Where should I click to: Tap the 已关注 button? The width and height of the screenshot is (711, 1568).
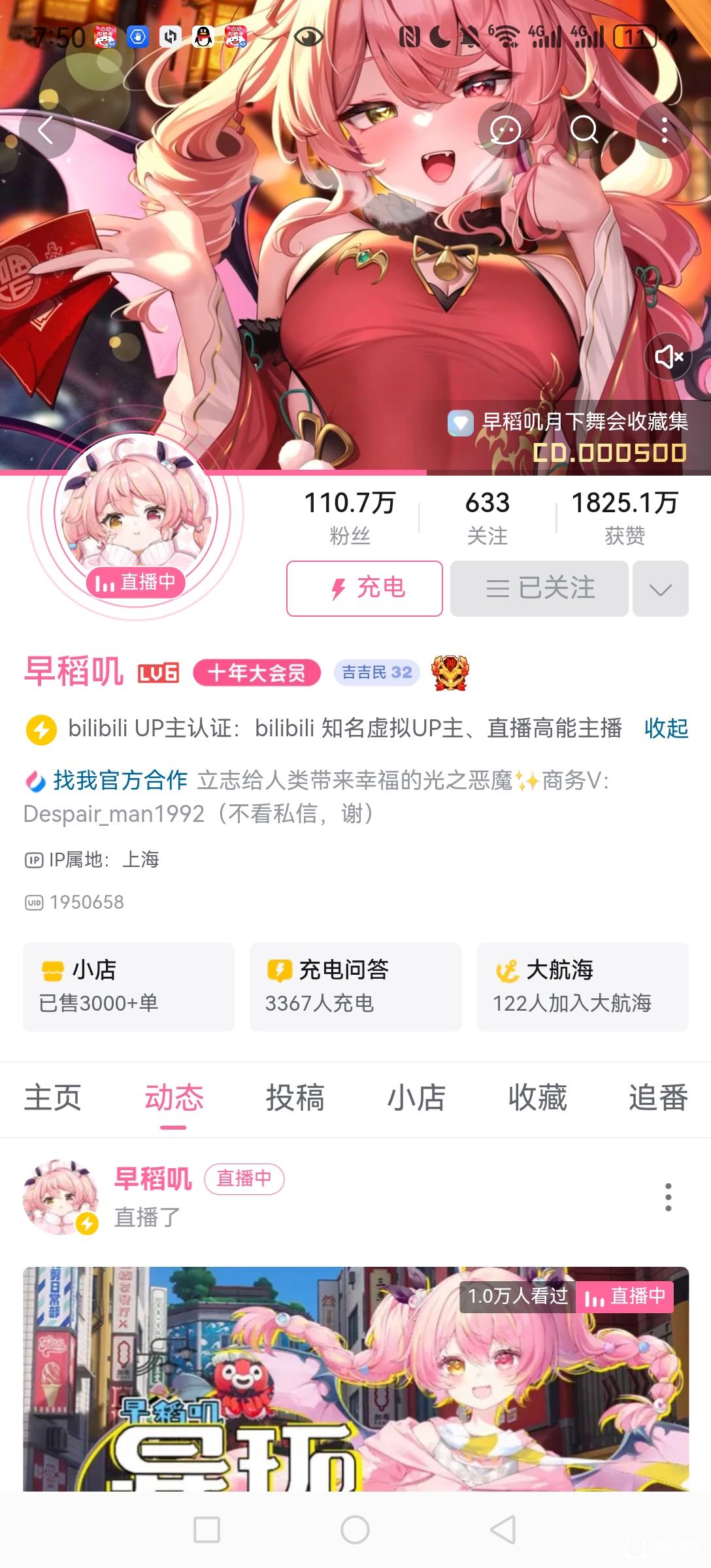click(x=539, y=588)
